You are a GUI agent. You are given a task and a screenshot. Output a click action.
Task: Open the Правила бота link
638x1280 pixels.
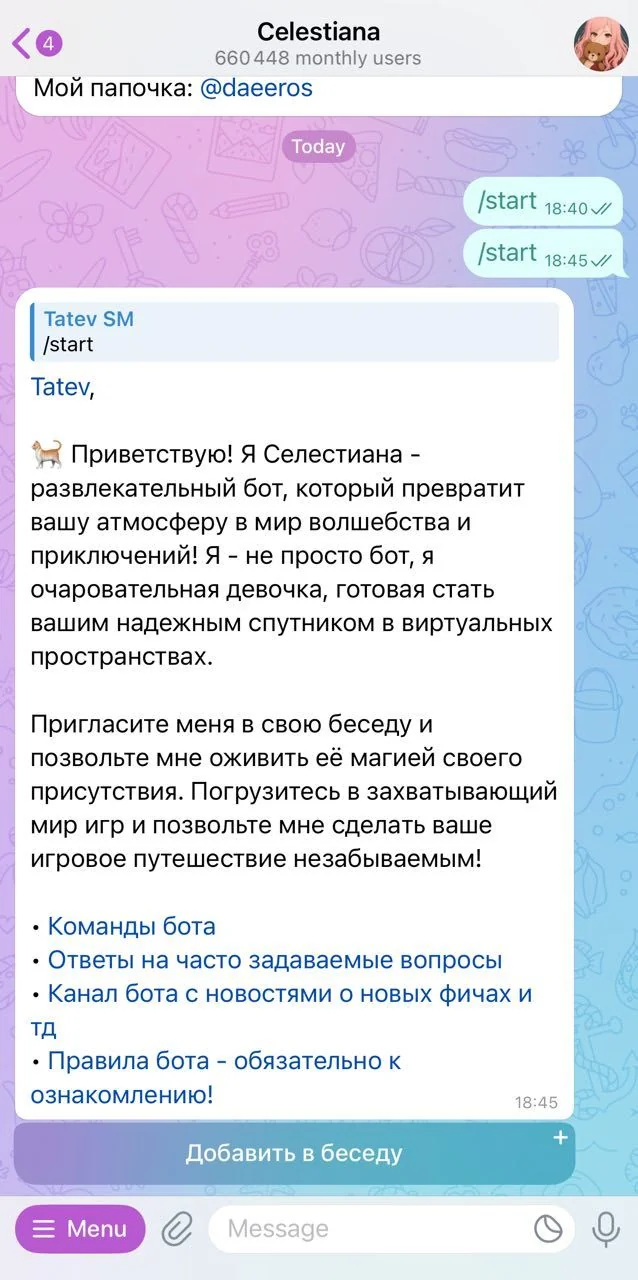[x=216, y=1078]
